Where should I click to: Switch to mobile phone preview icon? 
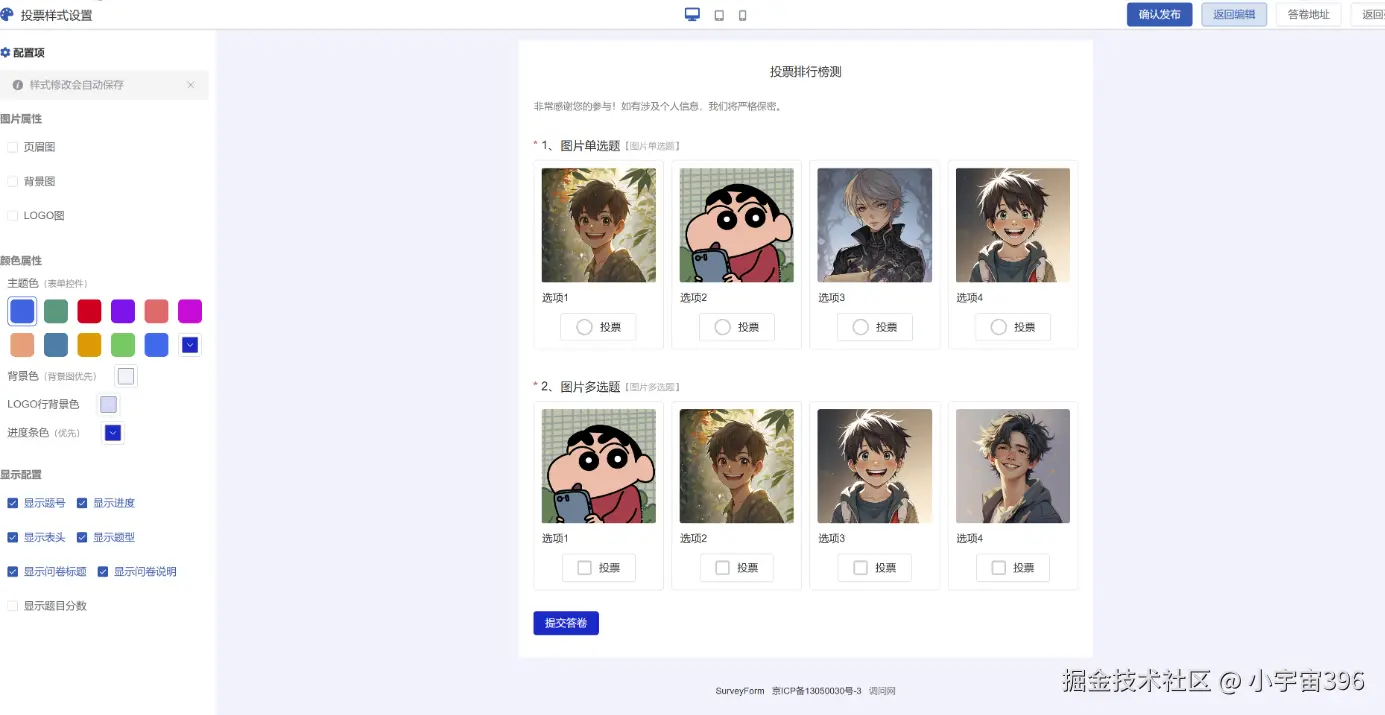[x=742, y=15]
